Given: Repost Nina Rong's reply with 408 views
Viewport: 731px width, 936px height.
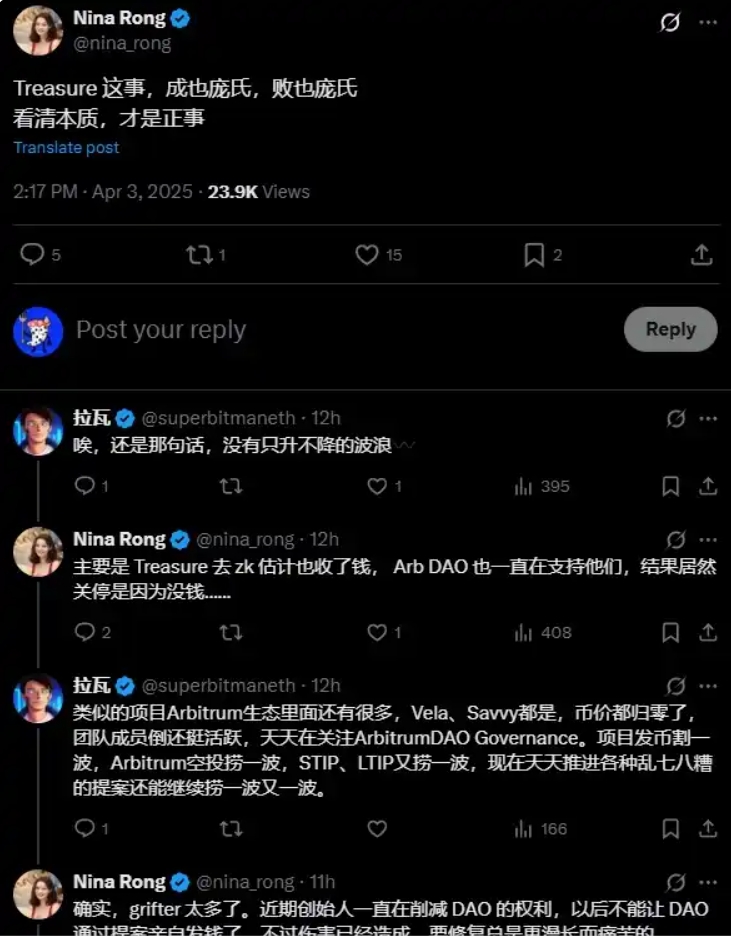Looking at the screenshot, I should tap(231, 632).
